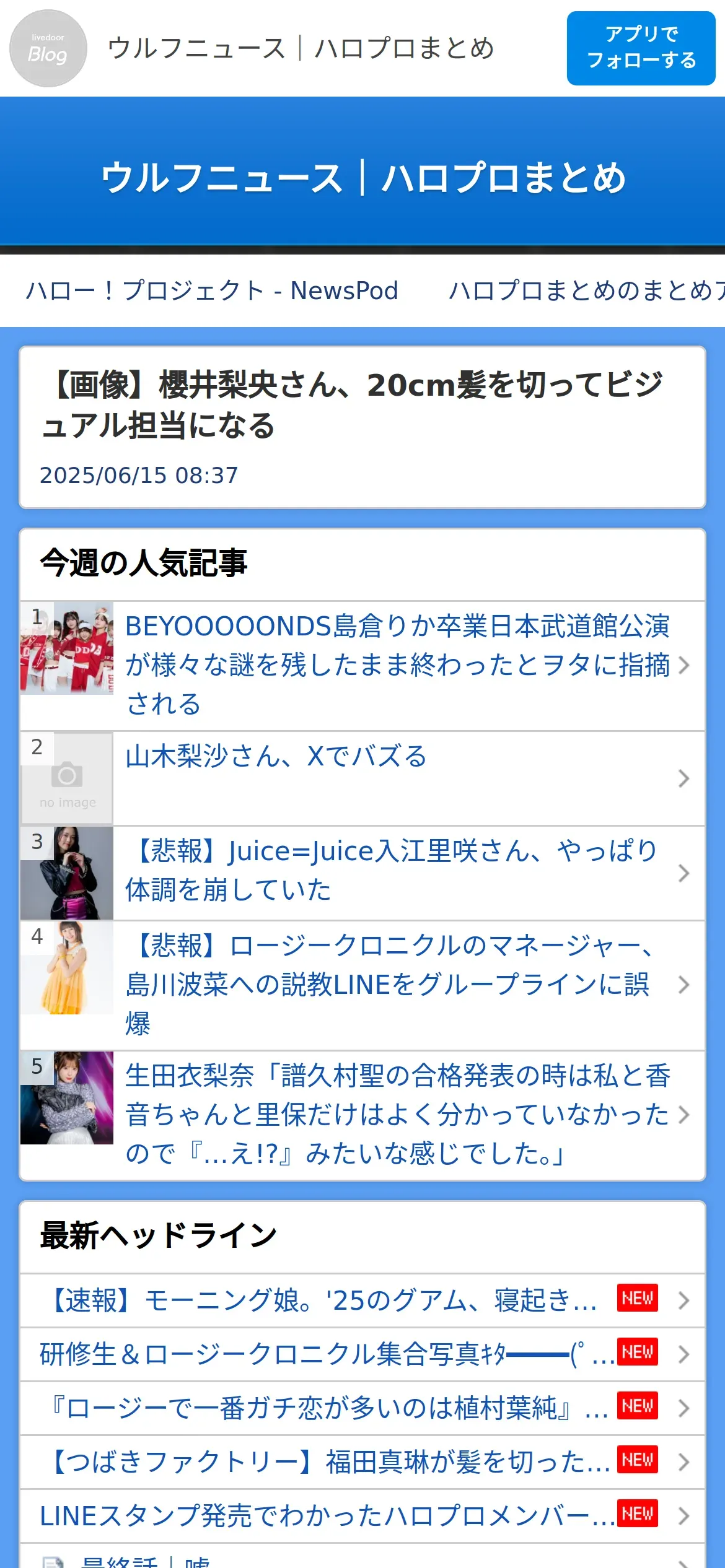Open LINEスタンプ発売でわかった headline
Image resolution: width=725 pixels, height=1568 pixels.
[325, 1516]
